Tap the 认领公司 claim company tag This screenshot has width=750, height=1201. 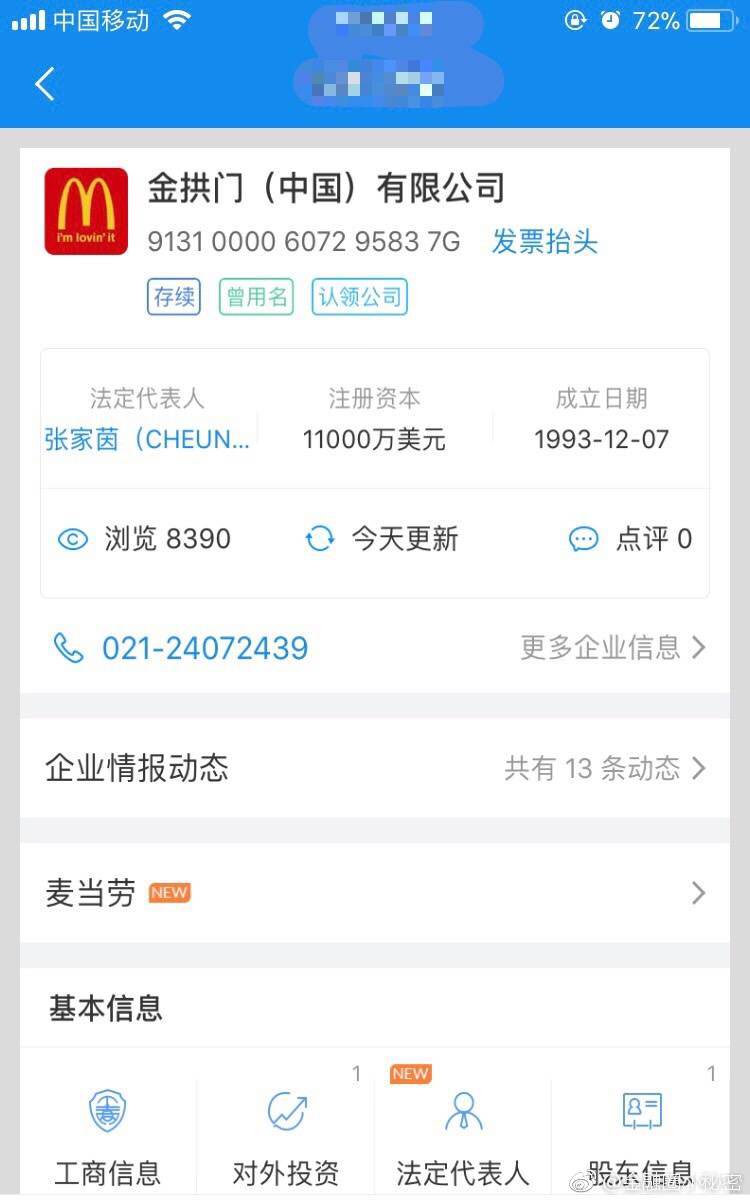point(360,297)
